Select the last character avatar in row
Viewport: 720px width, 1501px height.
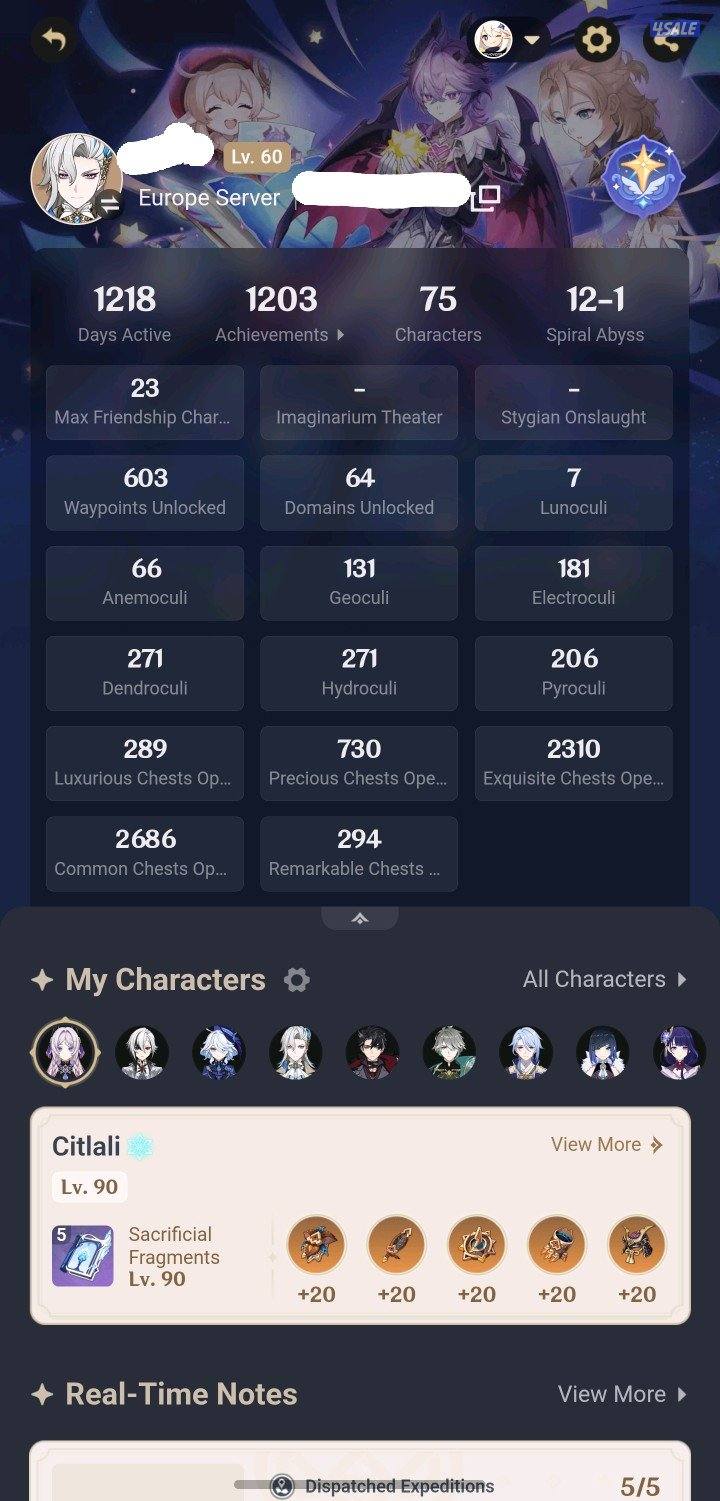[x=680, y=1052]
